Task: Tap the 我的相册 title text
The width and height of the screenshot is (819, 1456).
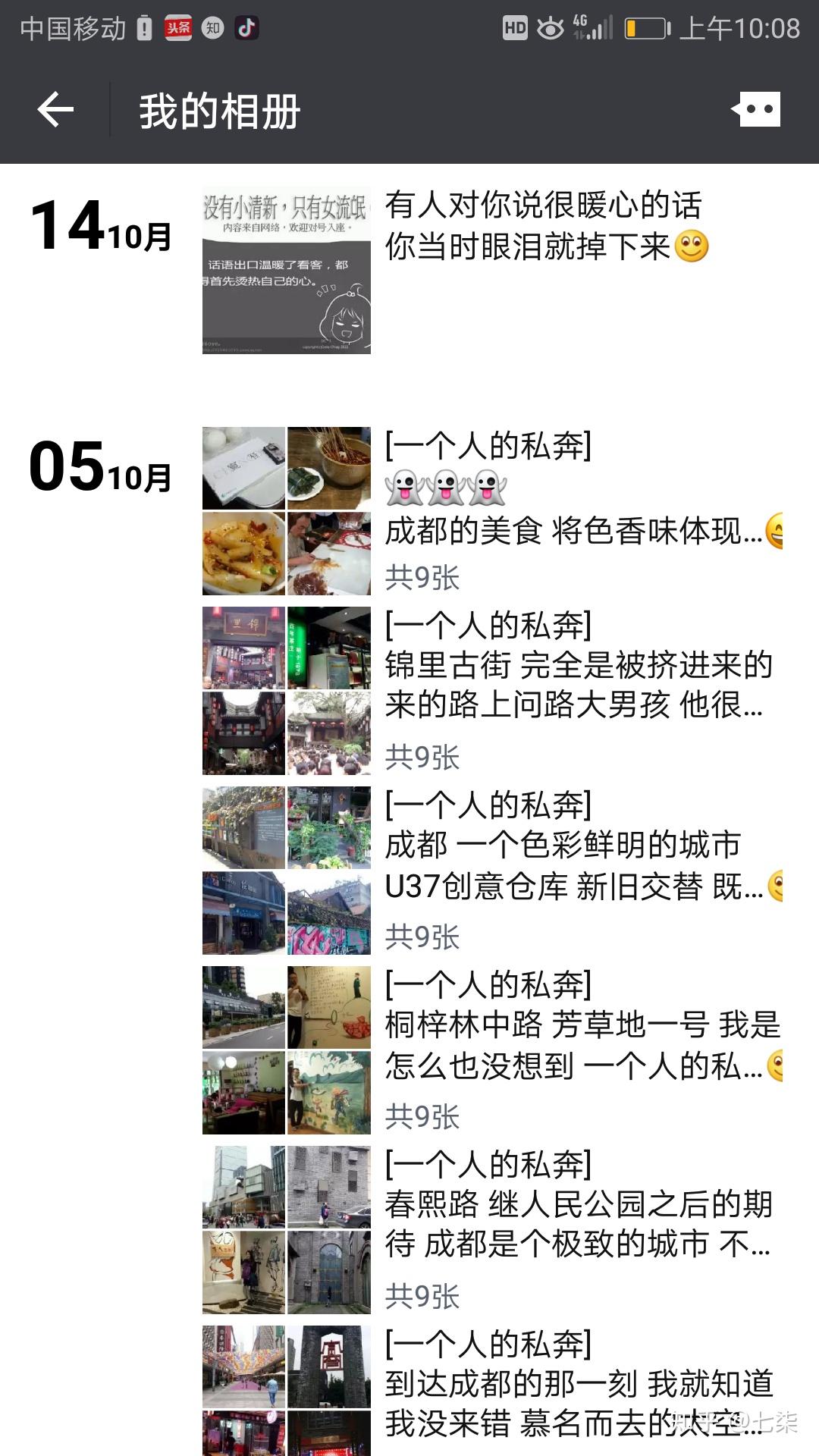Action: (218, 110)
